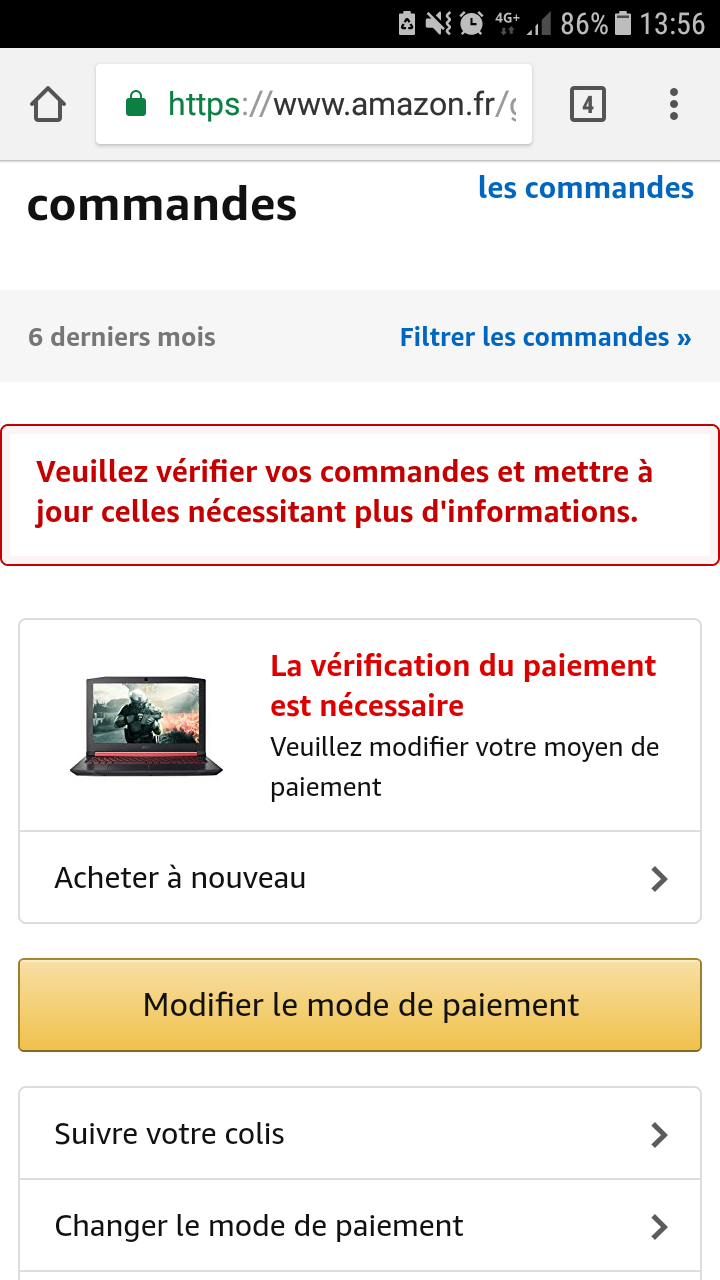Select "Acheter à nouveau"
720x1280 pixels.
pyautogui.click(x=360, y=877)
